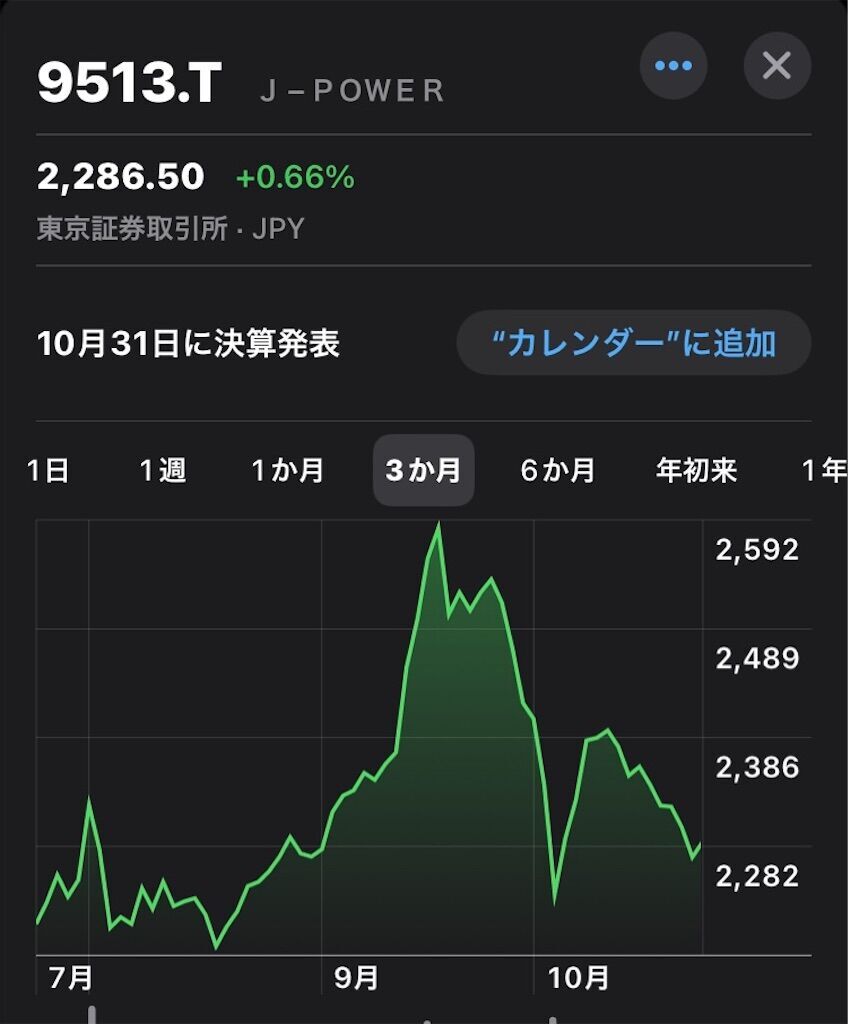Switch chart range to 1日
This screenshot has height=1024, width=848.
(x=47, y=470)
